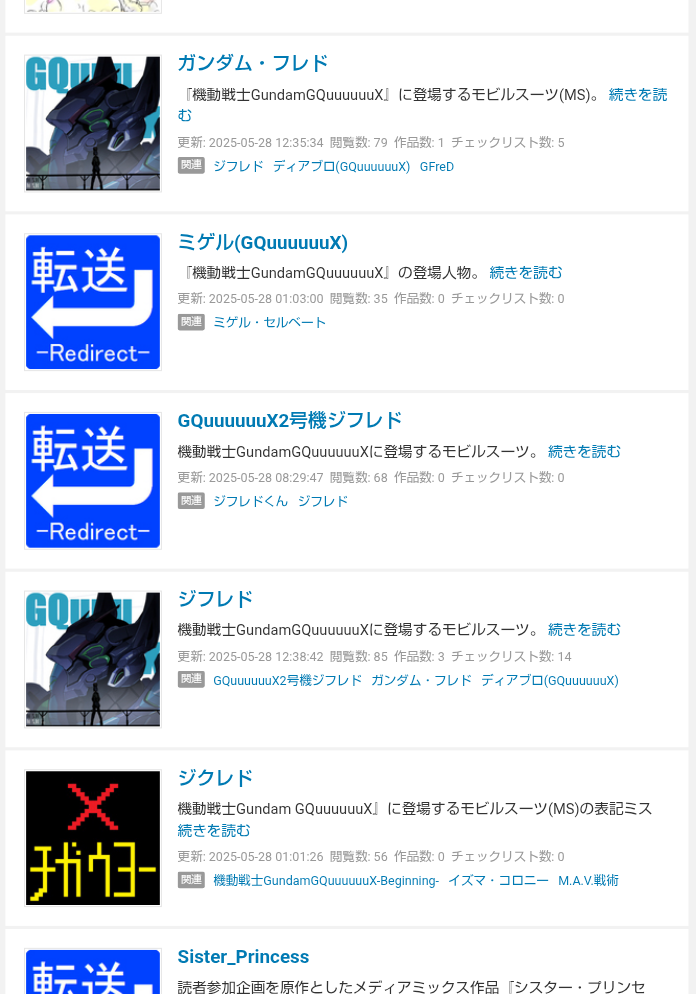Open the Sister_Princess article title

243,956
